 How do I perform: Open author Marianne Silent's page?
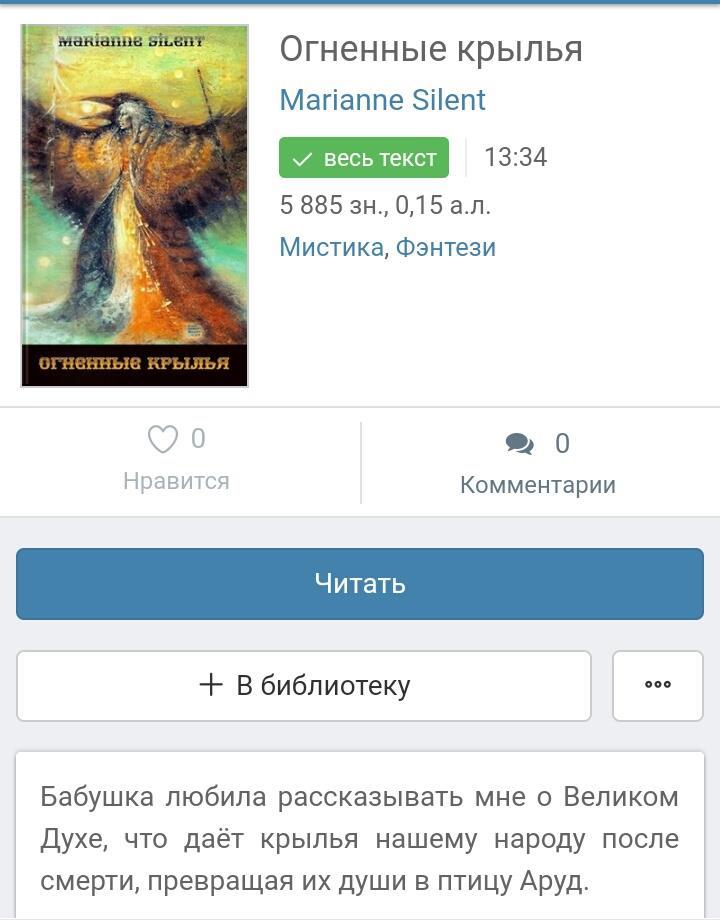tap(382, 100)
